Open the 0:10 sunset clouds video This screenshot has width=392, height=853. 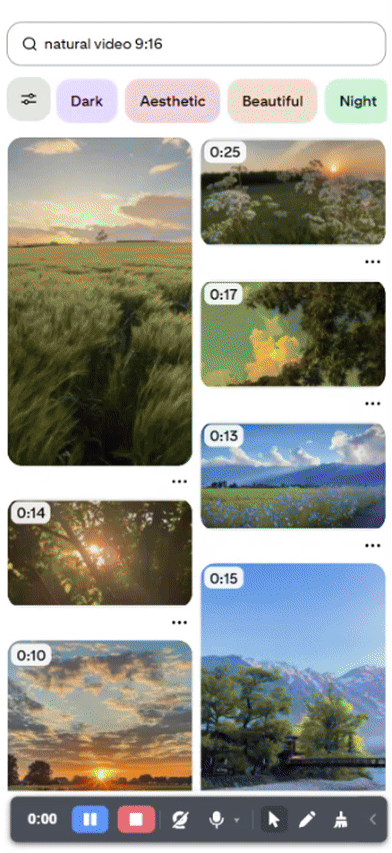tap(99, 715)
